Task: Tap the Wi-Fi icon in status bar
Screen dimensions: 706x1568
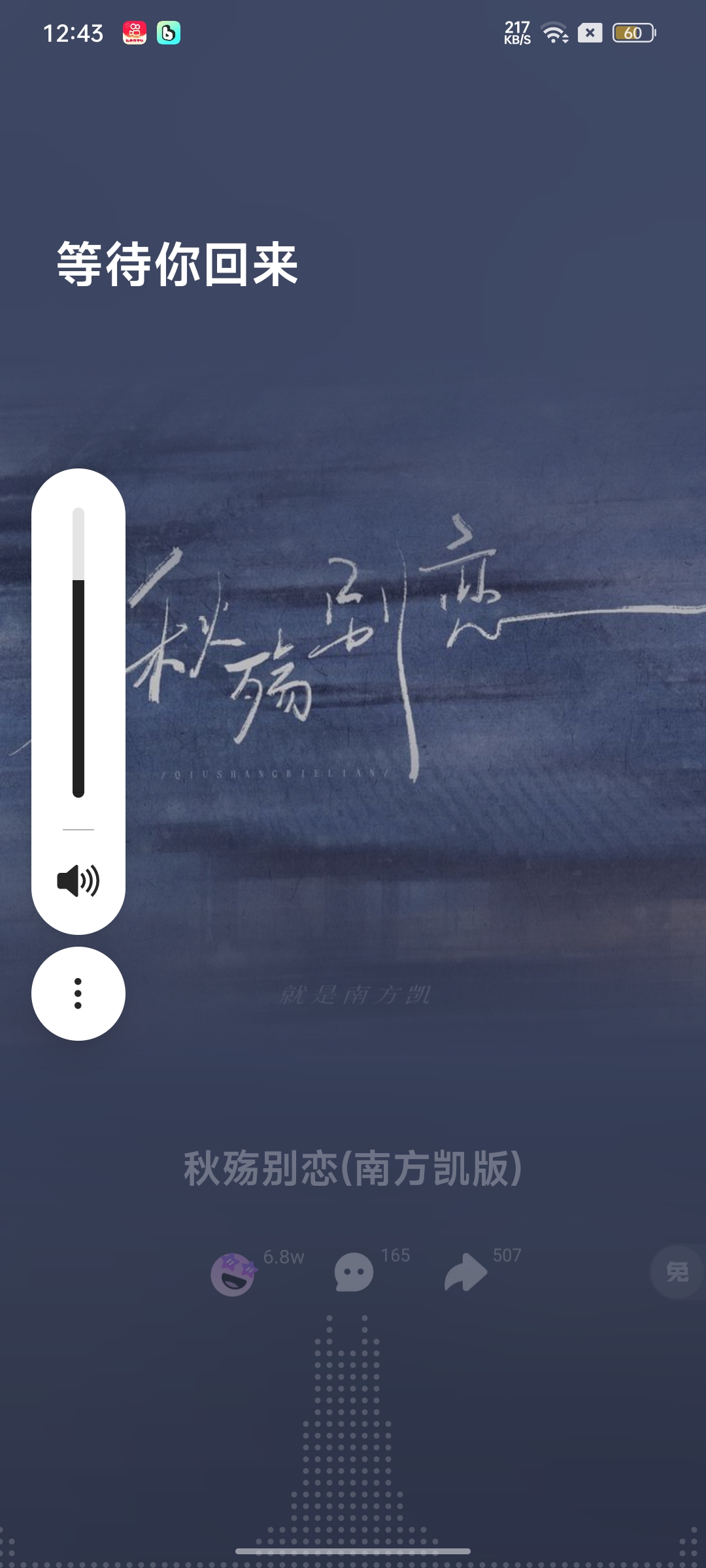Action: point(552,34)
